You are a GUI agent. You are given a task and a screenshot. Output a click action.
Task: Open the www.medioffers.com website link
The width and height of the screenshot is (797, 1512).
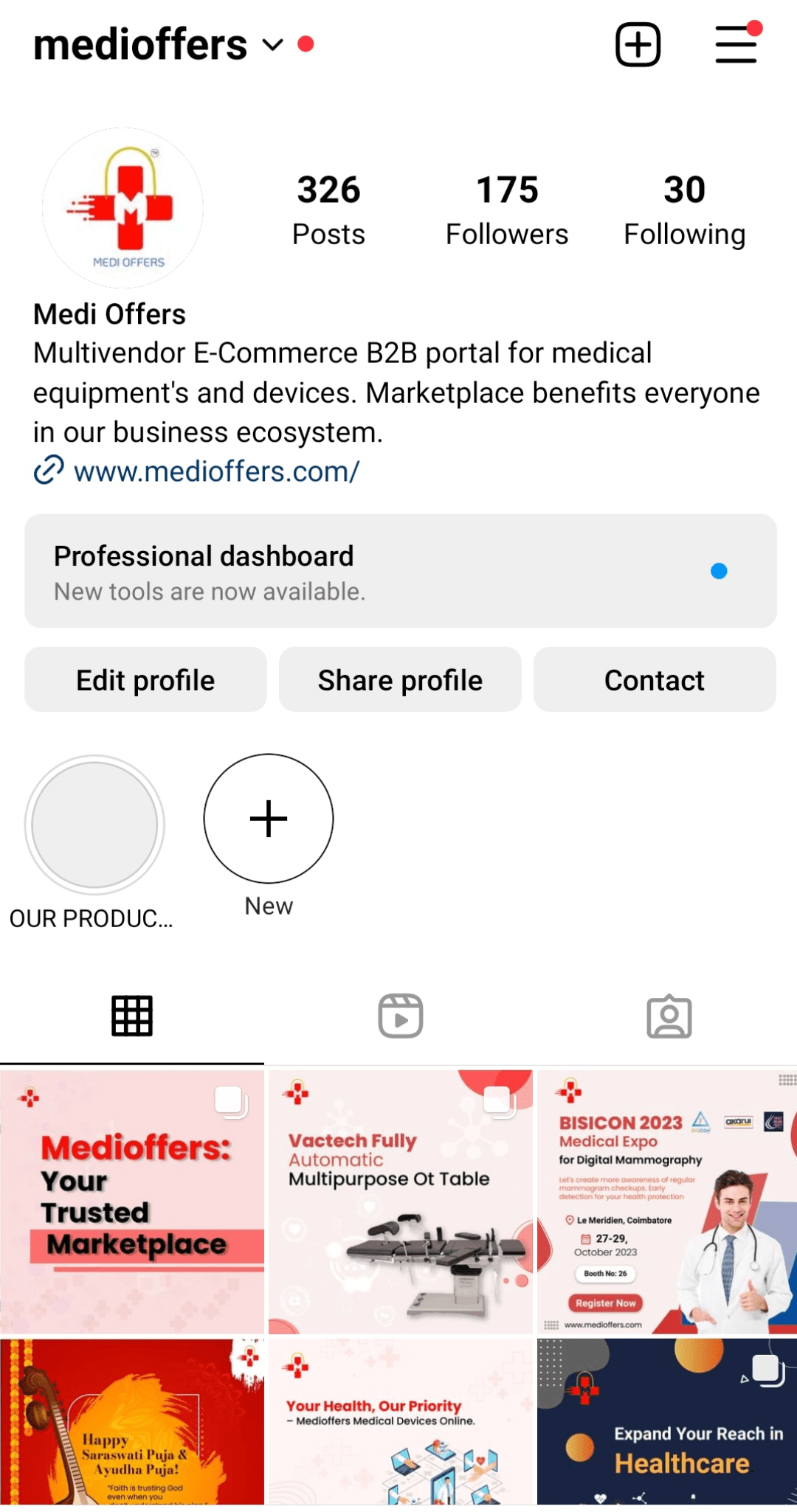[x=215, y=471]
